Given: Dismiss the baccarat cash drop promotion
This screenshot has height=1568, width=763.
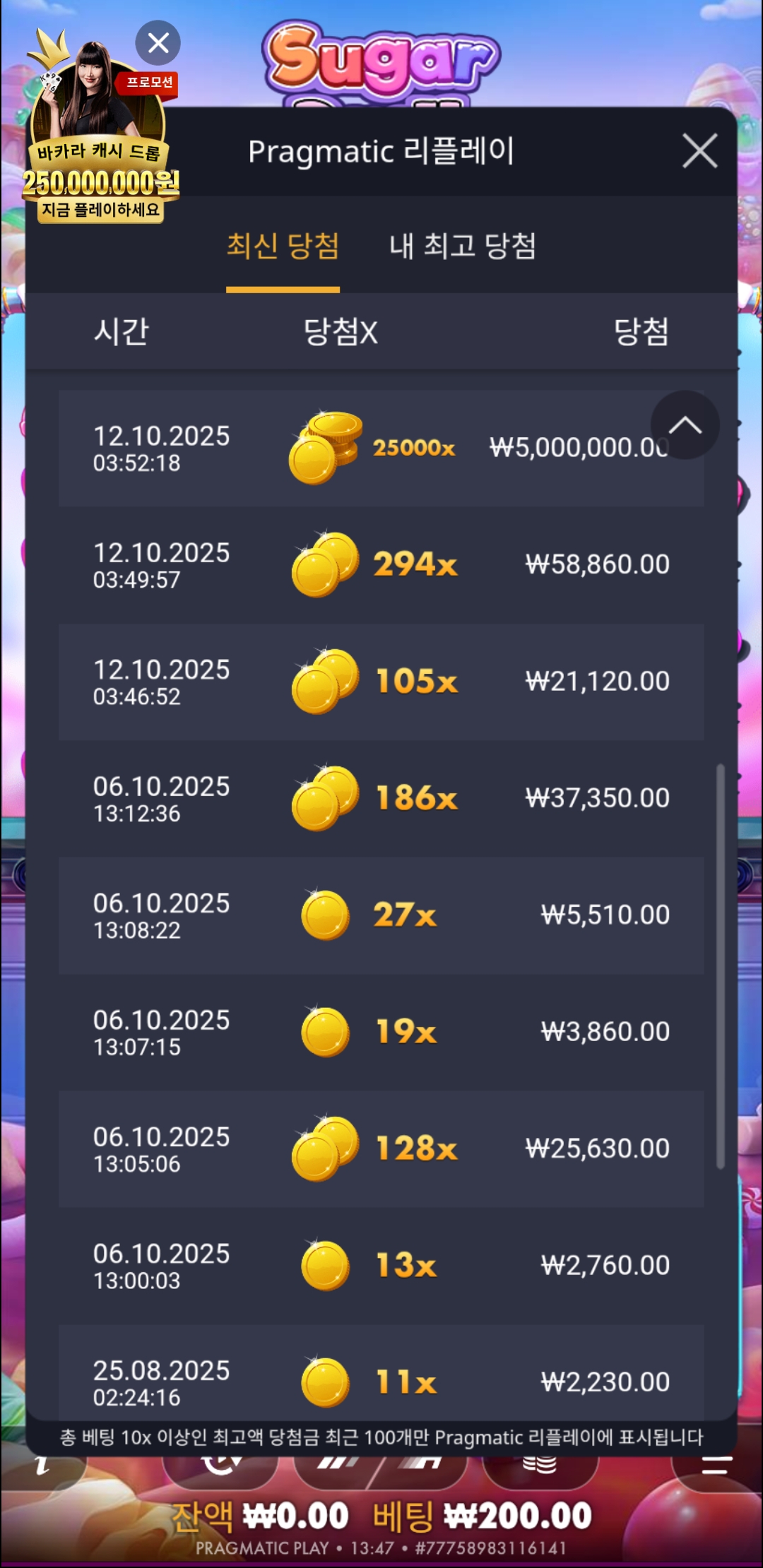Looking at the screenshot, I should [x=158, y=43].
